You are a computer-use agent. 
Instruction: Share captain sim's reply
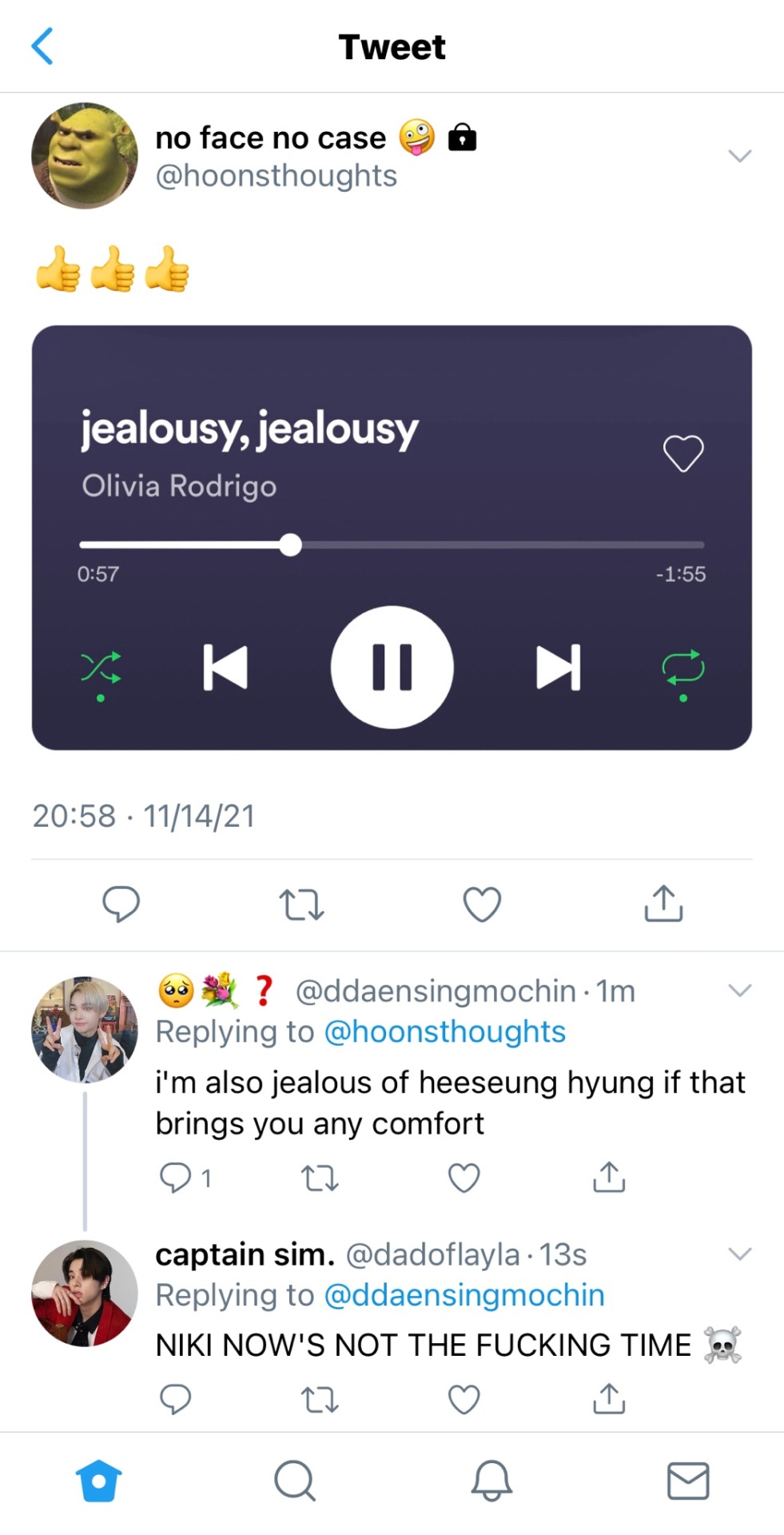tap(609, 1399)
